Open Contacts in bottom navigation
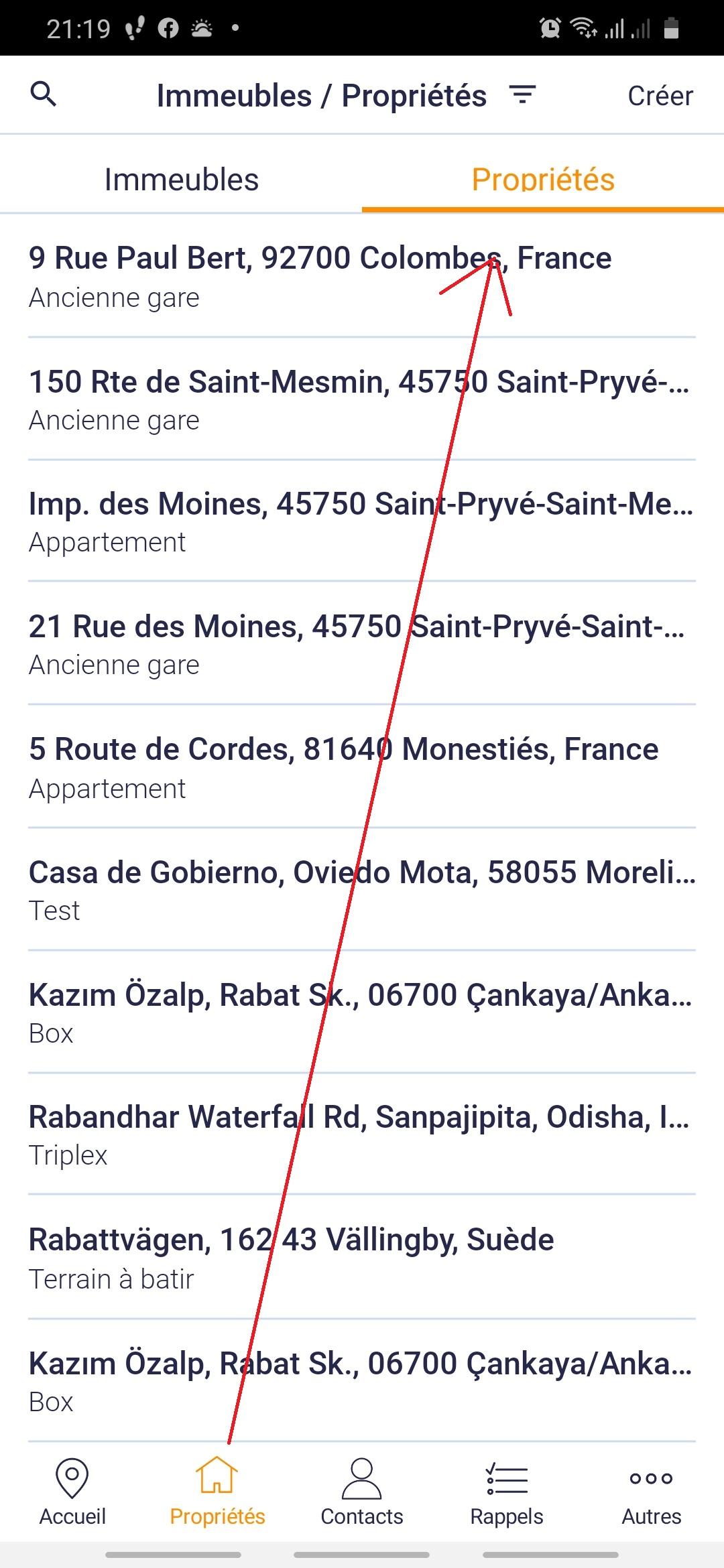This screenshot has width=724, height=1568. (x=362, y=1492)
